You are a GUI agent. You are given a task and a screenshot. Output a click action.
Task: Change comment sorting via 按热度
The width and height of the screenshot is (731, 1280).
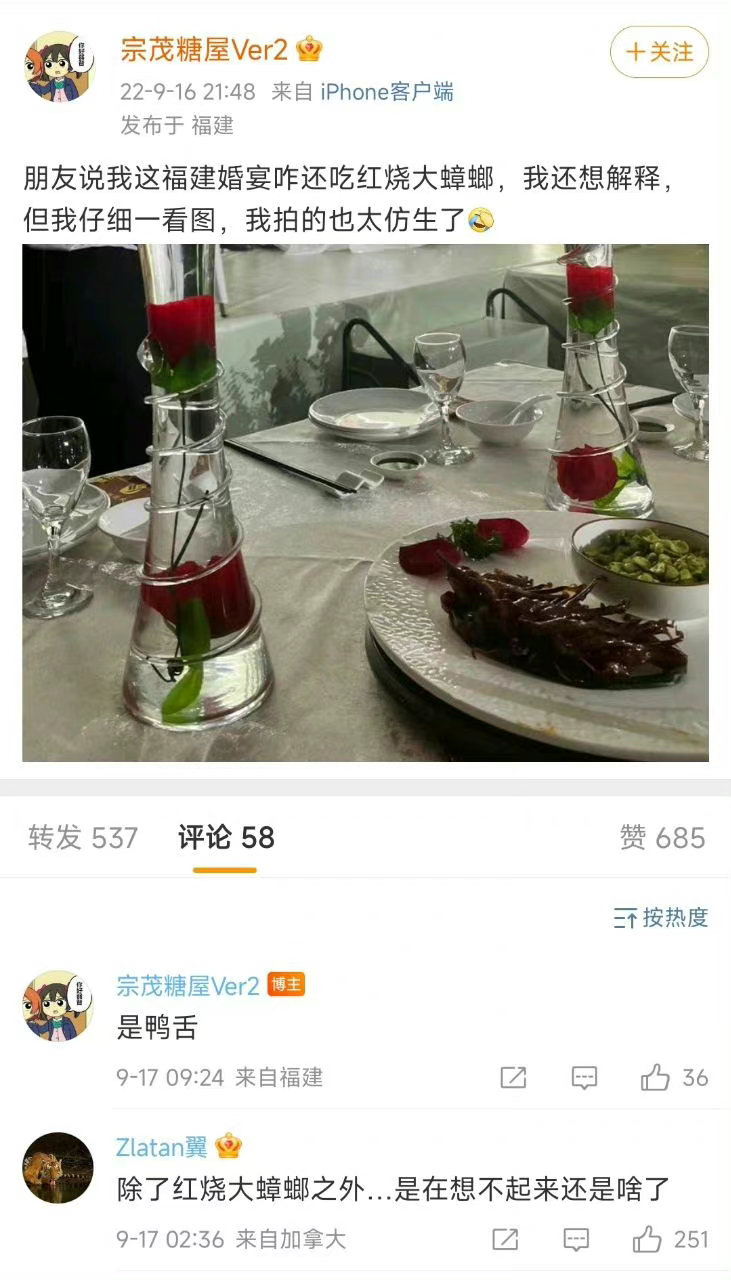coord(661,917)
